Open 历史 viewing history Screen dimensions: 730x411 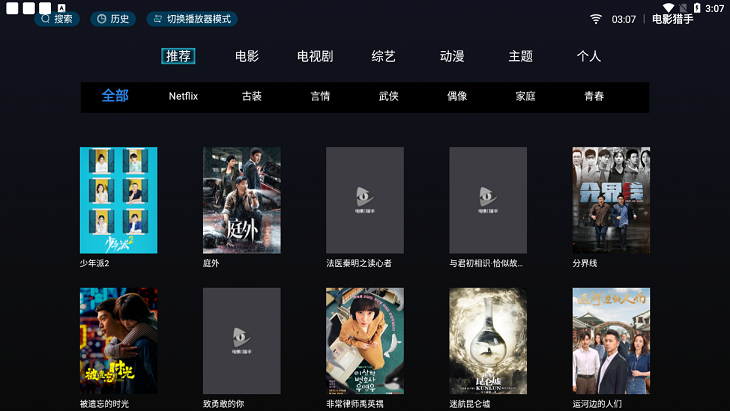click(112, 19)
